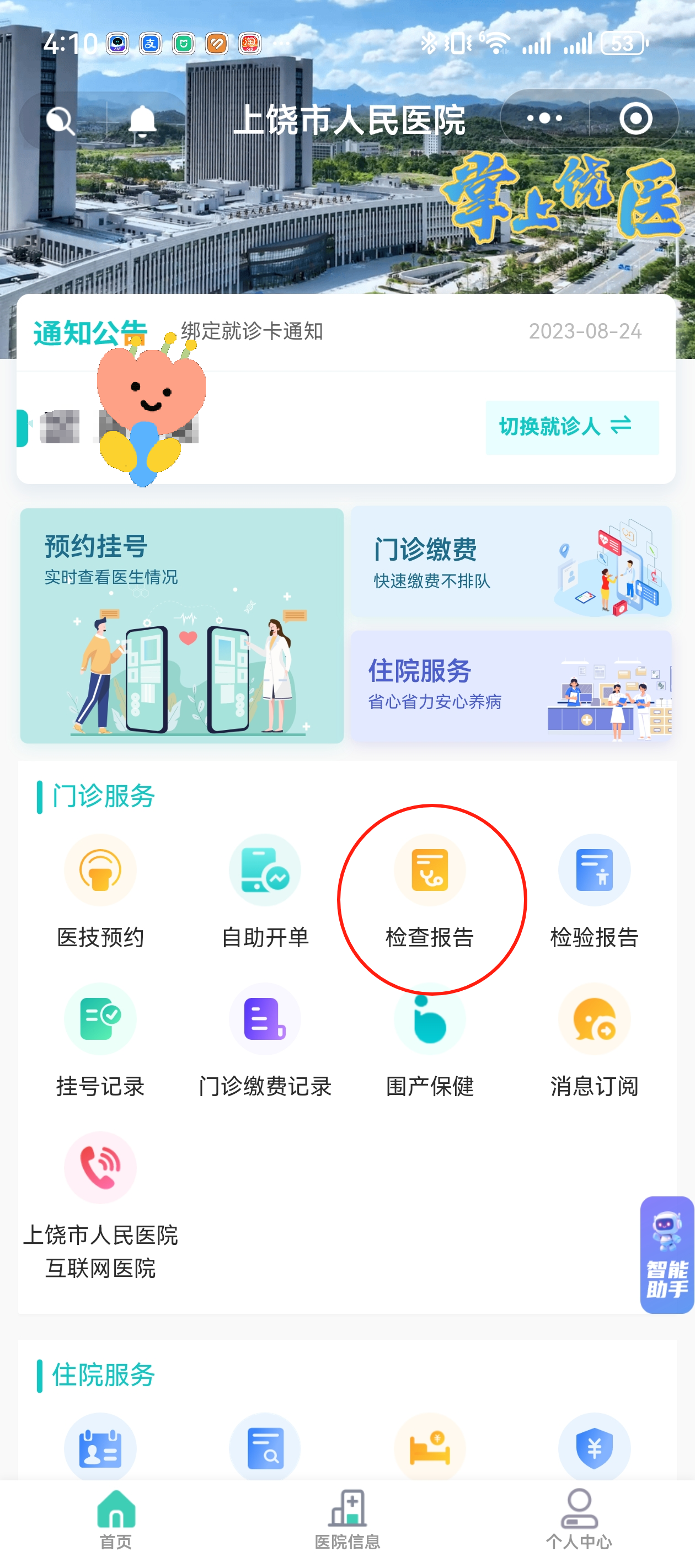Open 预约挂号 card
The height and width of the screenshot is (1568, 695).
tap(181, 625)
